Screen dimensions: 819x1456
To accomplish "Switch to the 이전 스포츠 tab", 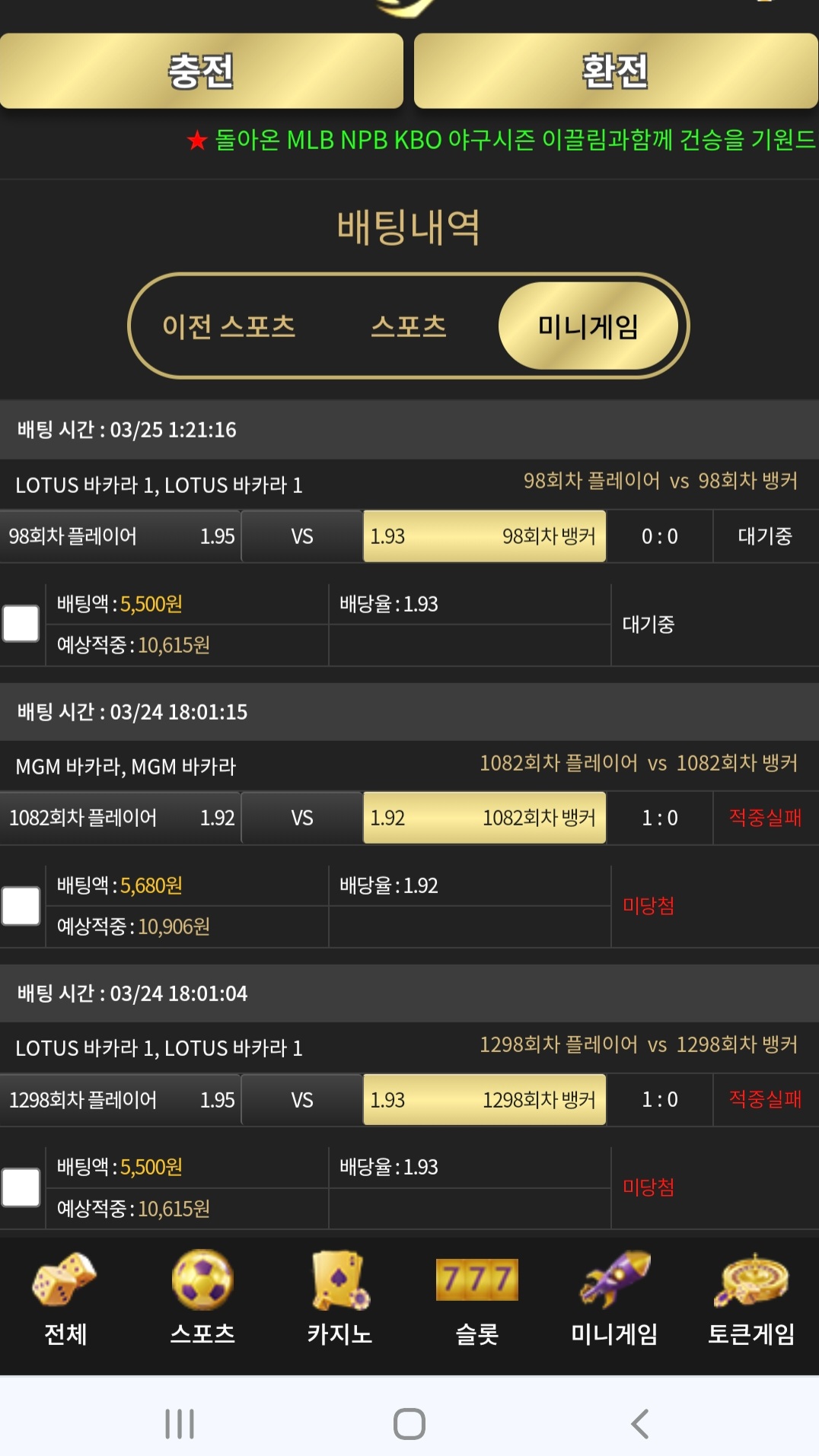I will 229,326.
